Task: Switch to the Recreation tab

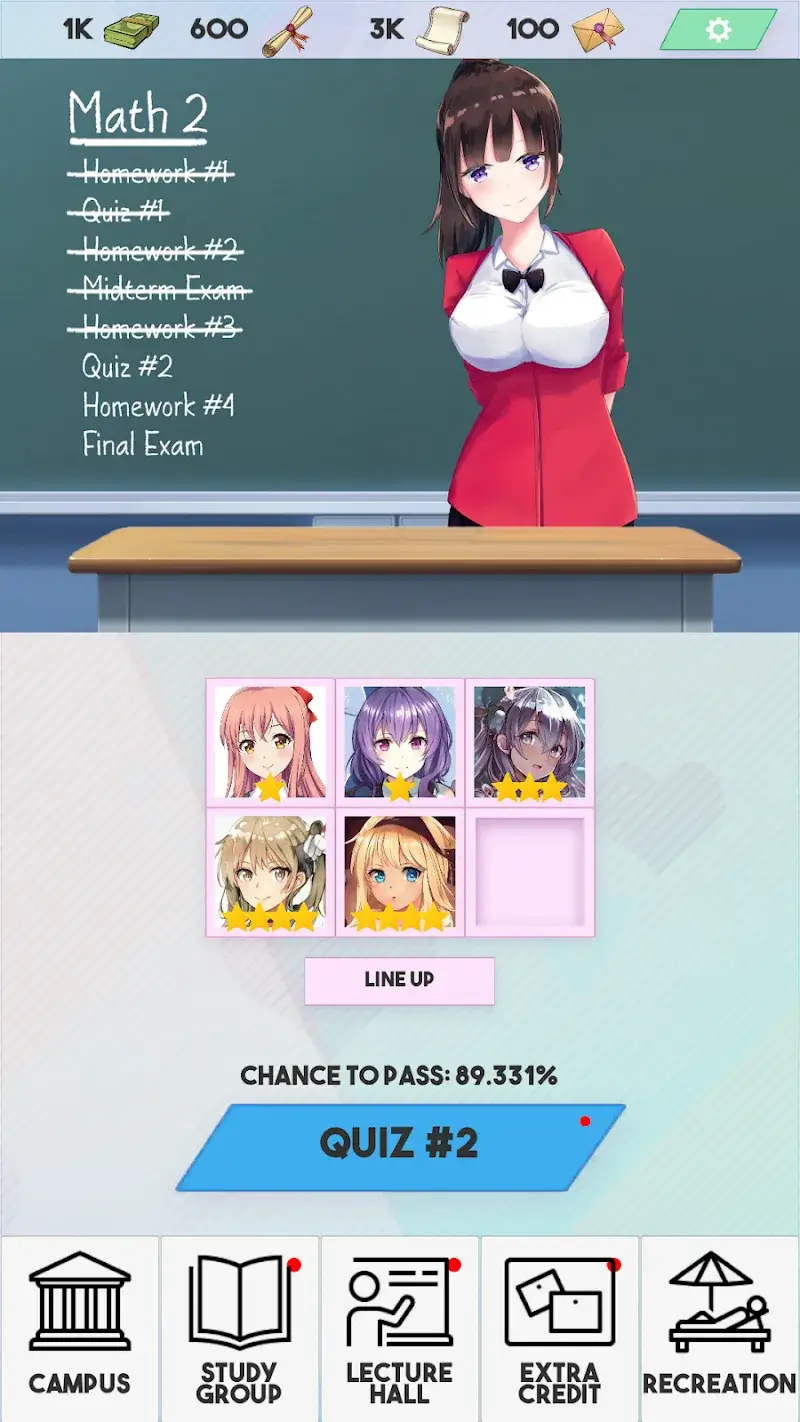Action: (720, 1328)
